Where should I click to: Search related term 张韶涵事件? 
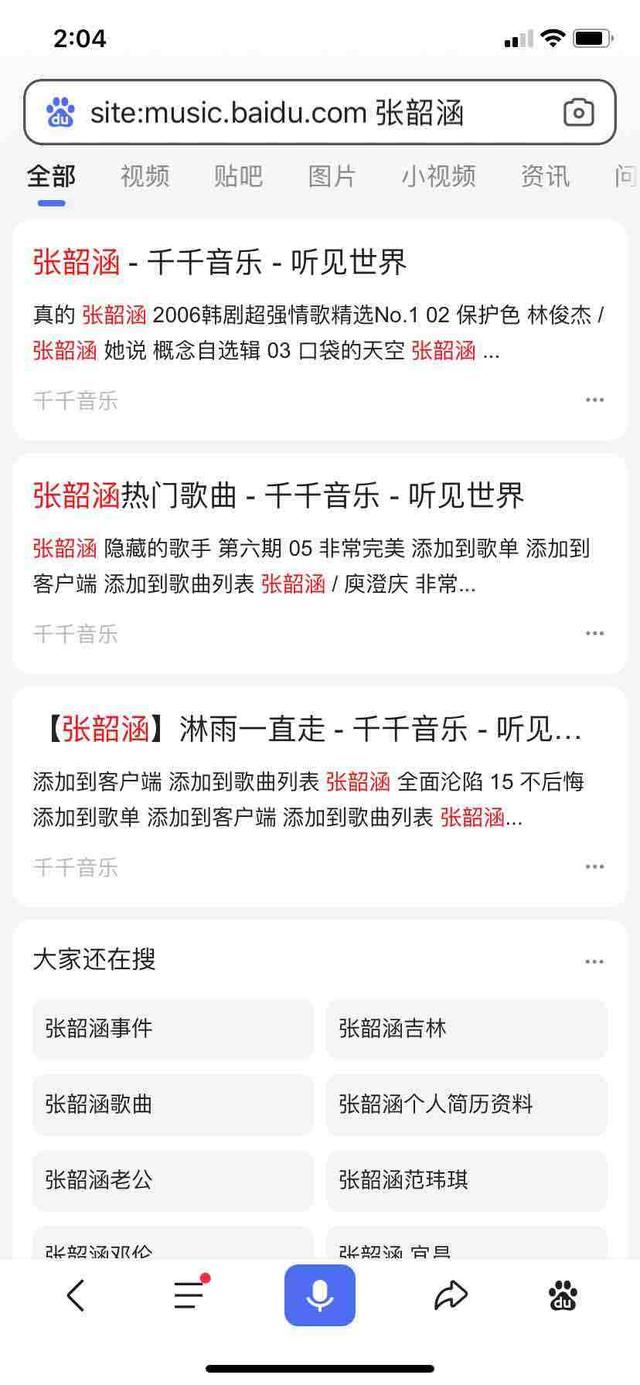[x=173, y=1029]
